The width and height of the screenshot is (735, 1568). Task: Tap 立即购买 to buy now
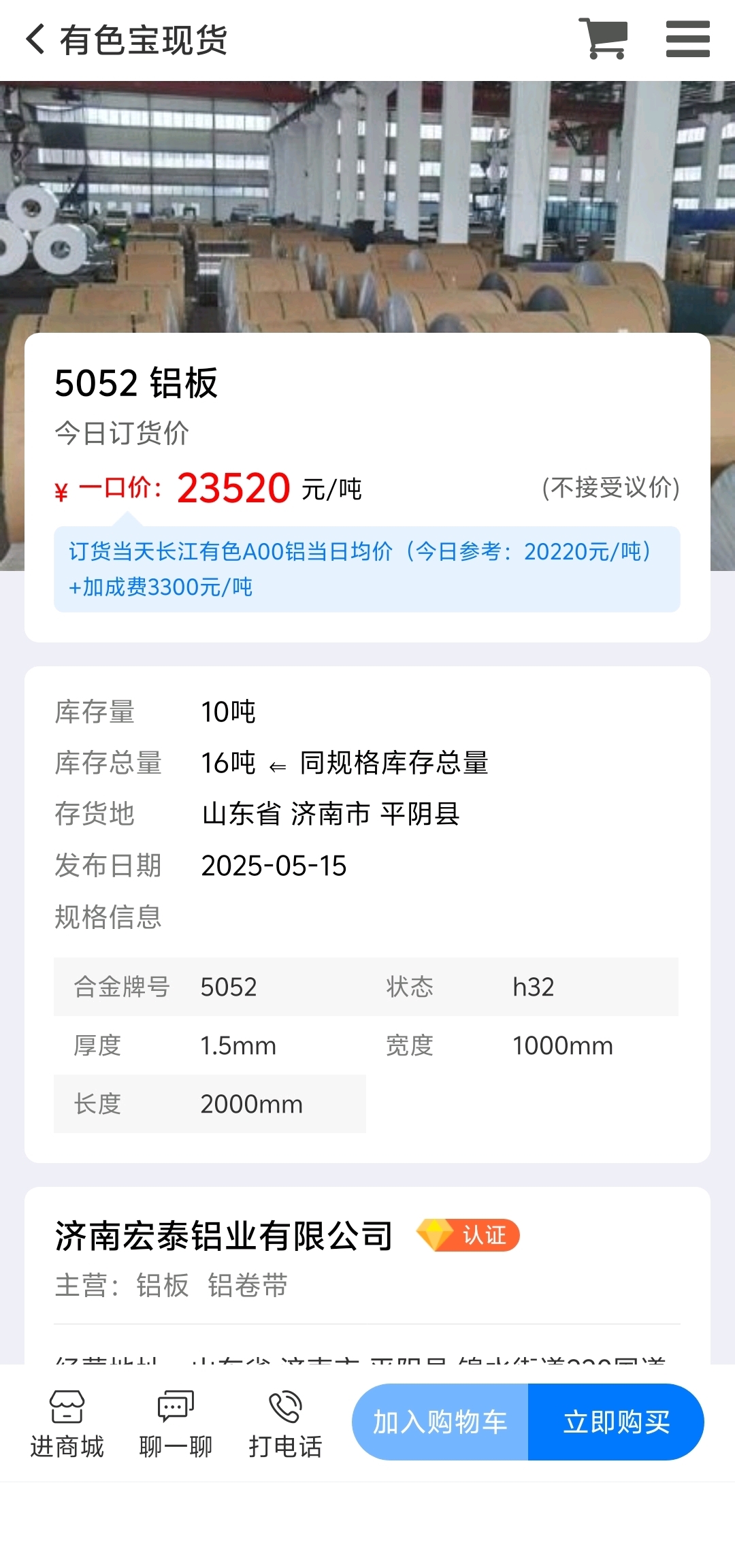coord(617,1422)
